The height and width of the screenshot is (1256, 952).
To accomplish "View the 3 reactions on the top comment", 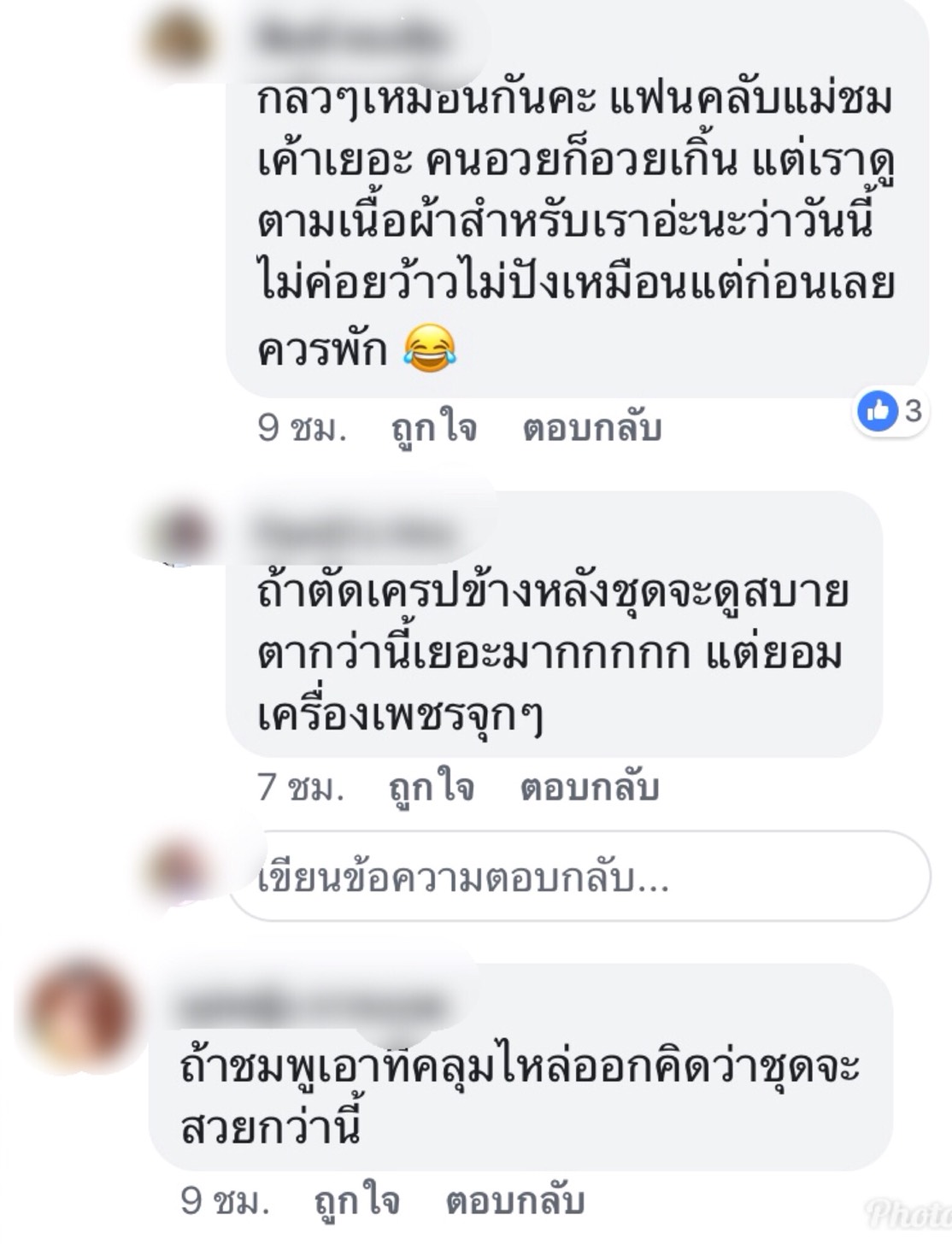I will click(891, 412).
